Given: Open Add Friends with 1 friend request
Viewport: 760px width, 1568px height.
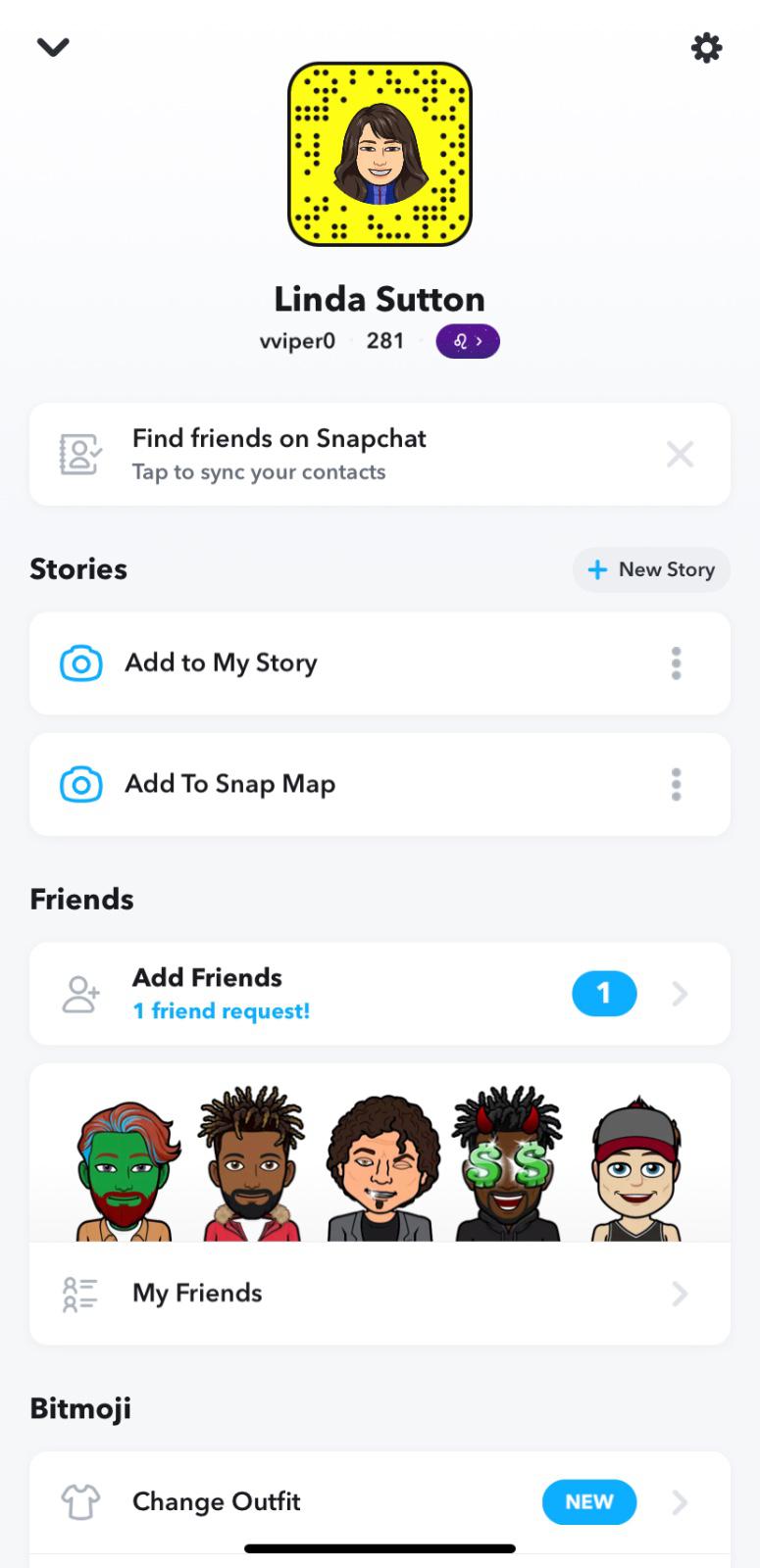Looking at the screenshot, I should [x=380, y=994].
